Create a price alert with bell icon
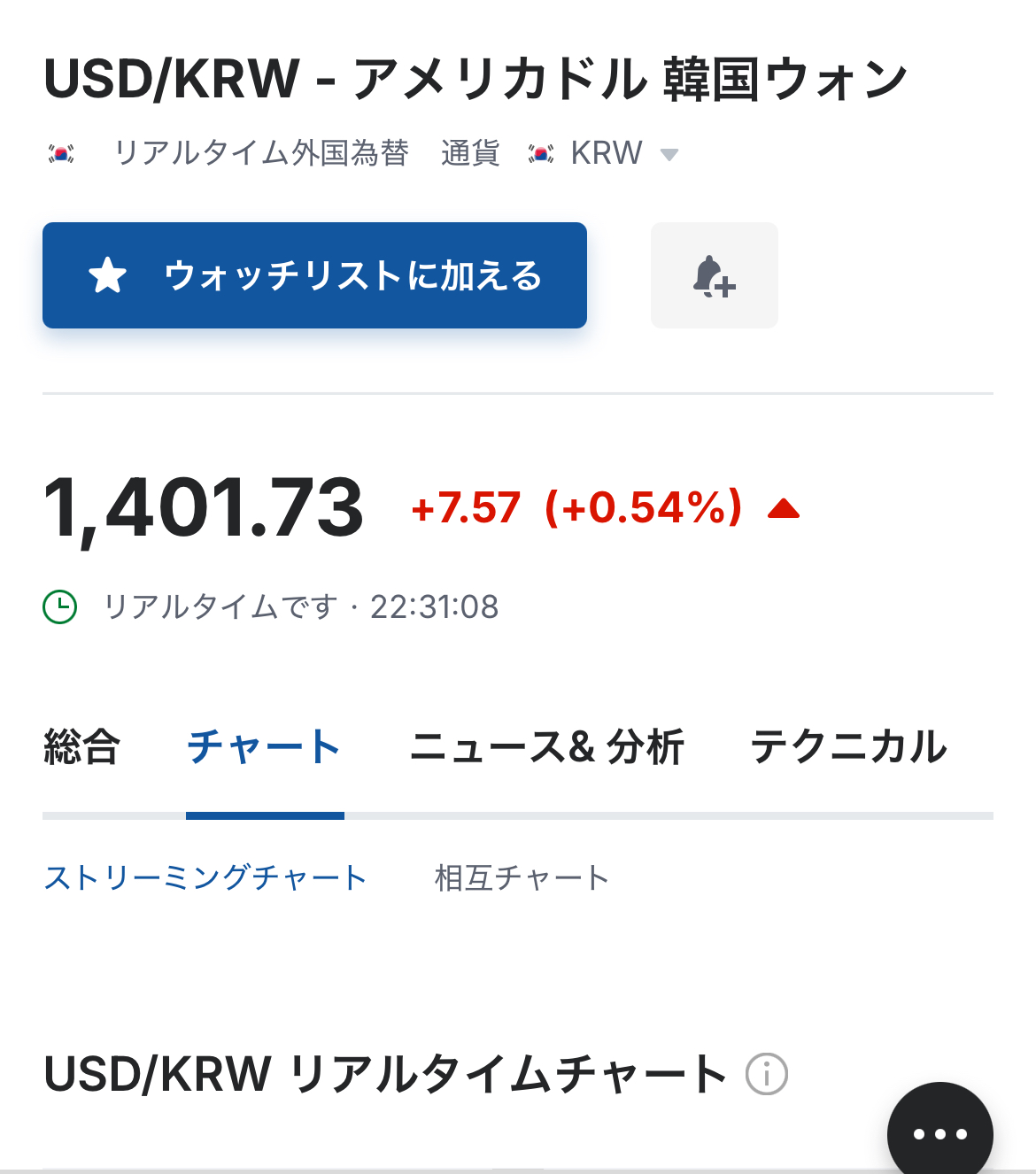The image size is (1036, 1174). [x=714, y=275]
